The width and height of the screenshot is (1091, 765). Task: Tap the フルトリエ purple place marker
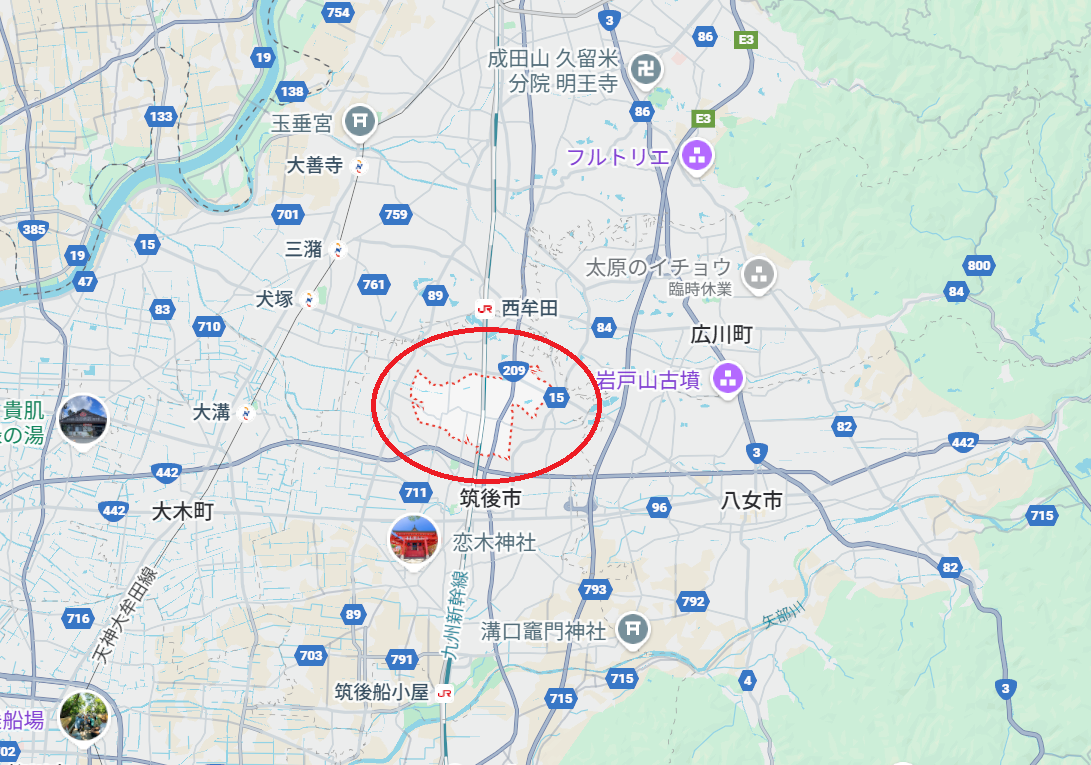pyautogui.click(x=696, y=156)
